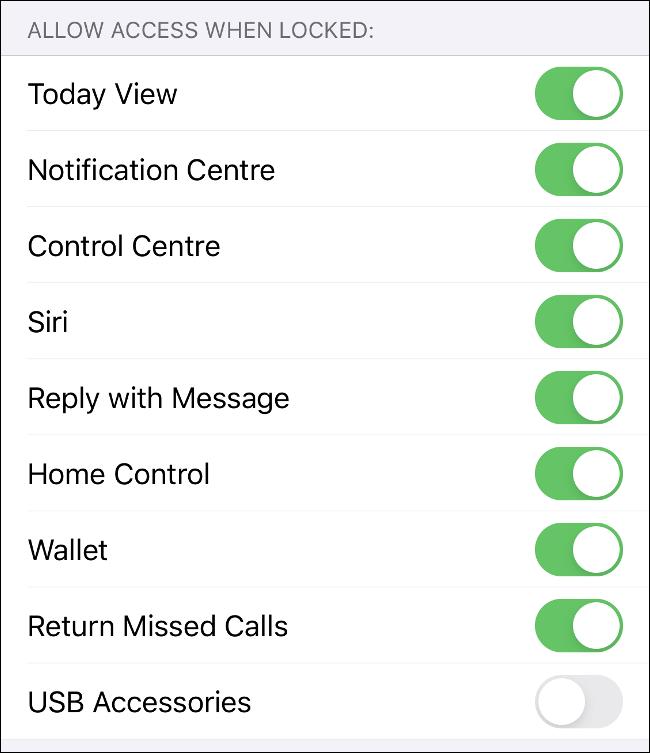Disable Wallet access on lock screen
The image size is (650, 753).
579,550
